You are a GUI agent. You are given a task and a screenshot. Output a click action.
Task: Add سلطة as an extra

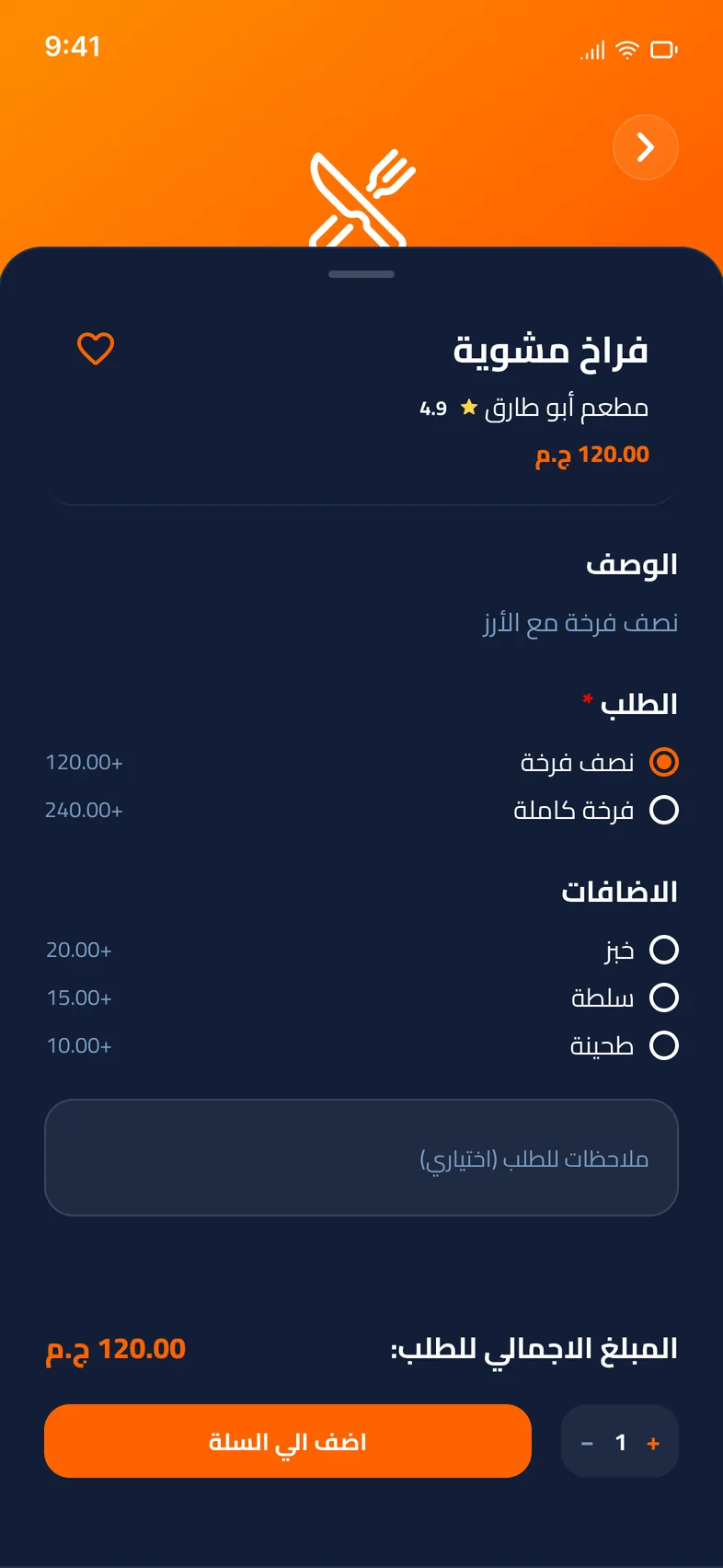point(664,997)
